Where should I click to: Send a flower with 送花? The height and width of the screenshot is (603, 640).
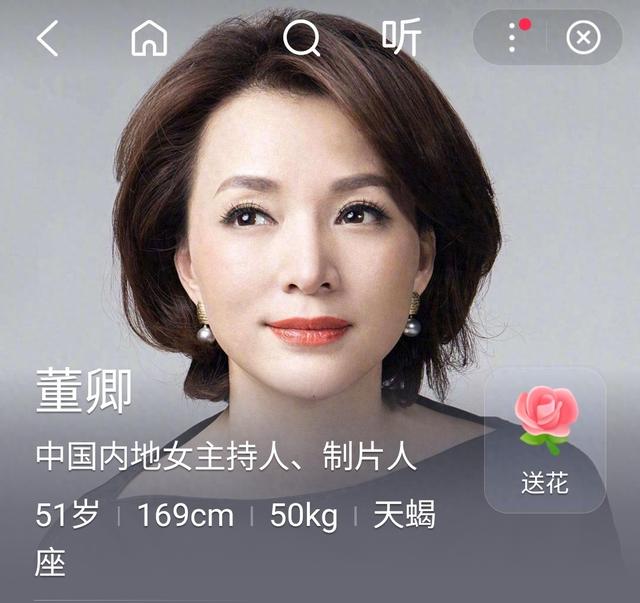pos(545,441)
